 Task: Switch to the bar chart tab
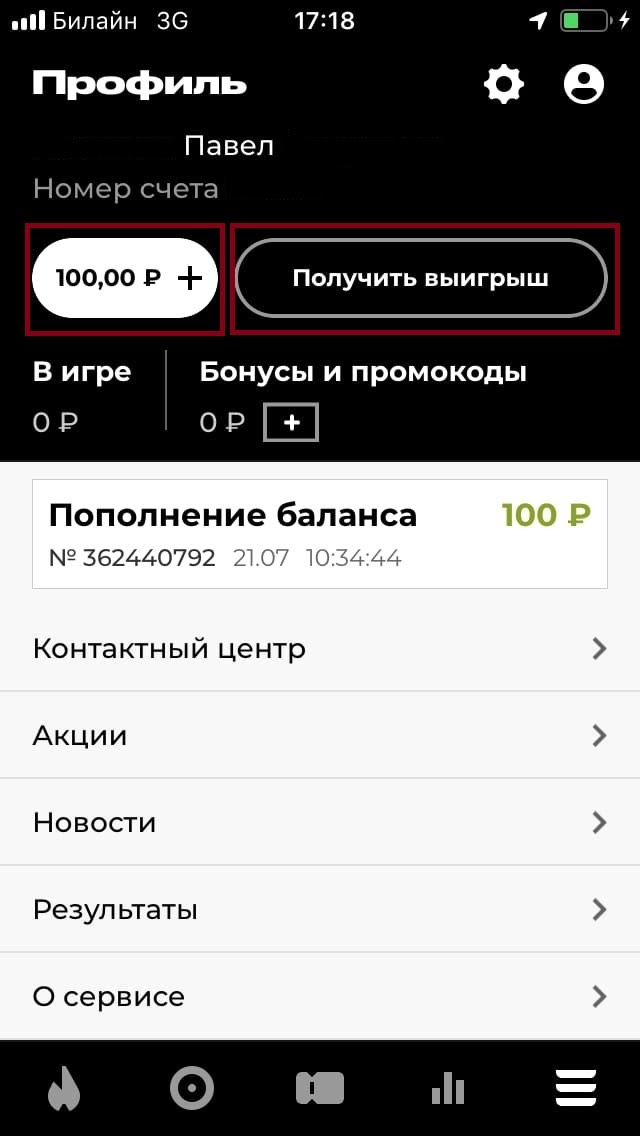click(x=448, y=1088)
